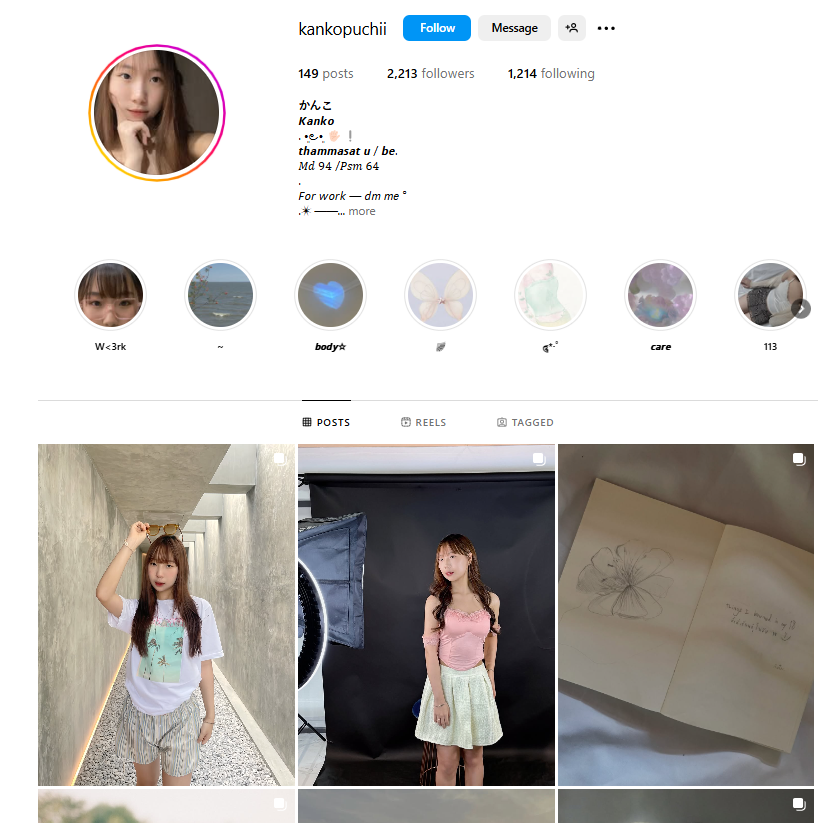Image resolution: width=840 pixels, height=823 pixels.
Task: Open the W<3rk story highlight
Action: tap(110, 296)
